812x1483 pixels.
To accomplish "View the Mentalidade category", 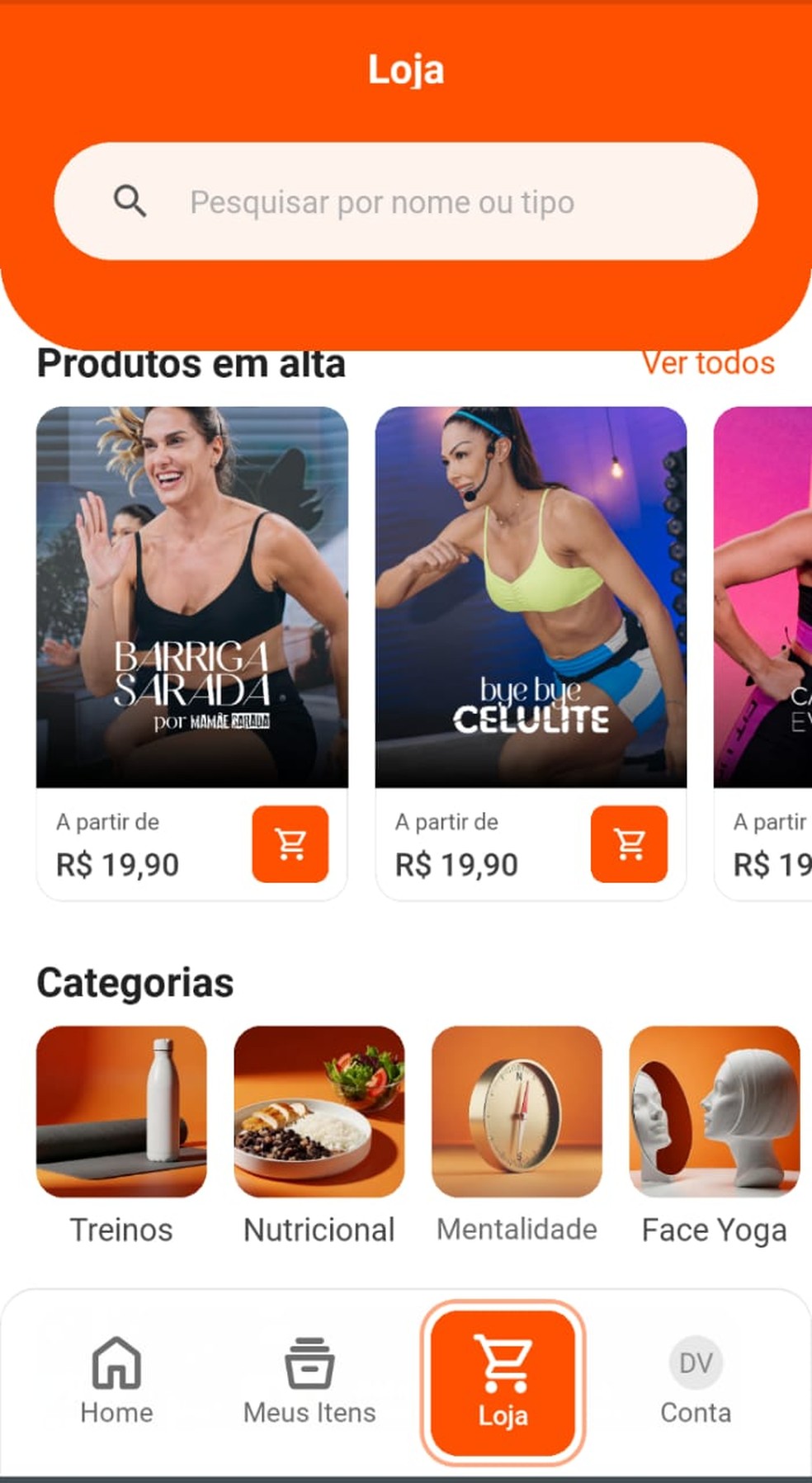I will 517,1134.
